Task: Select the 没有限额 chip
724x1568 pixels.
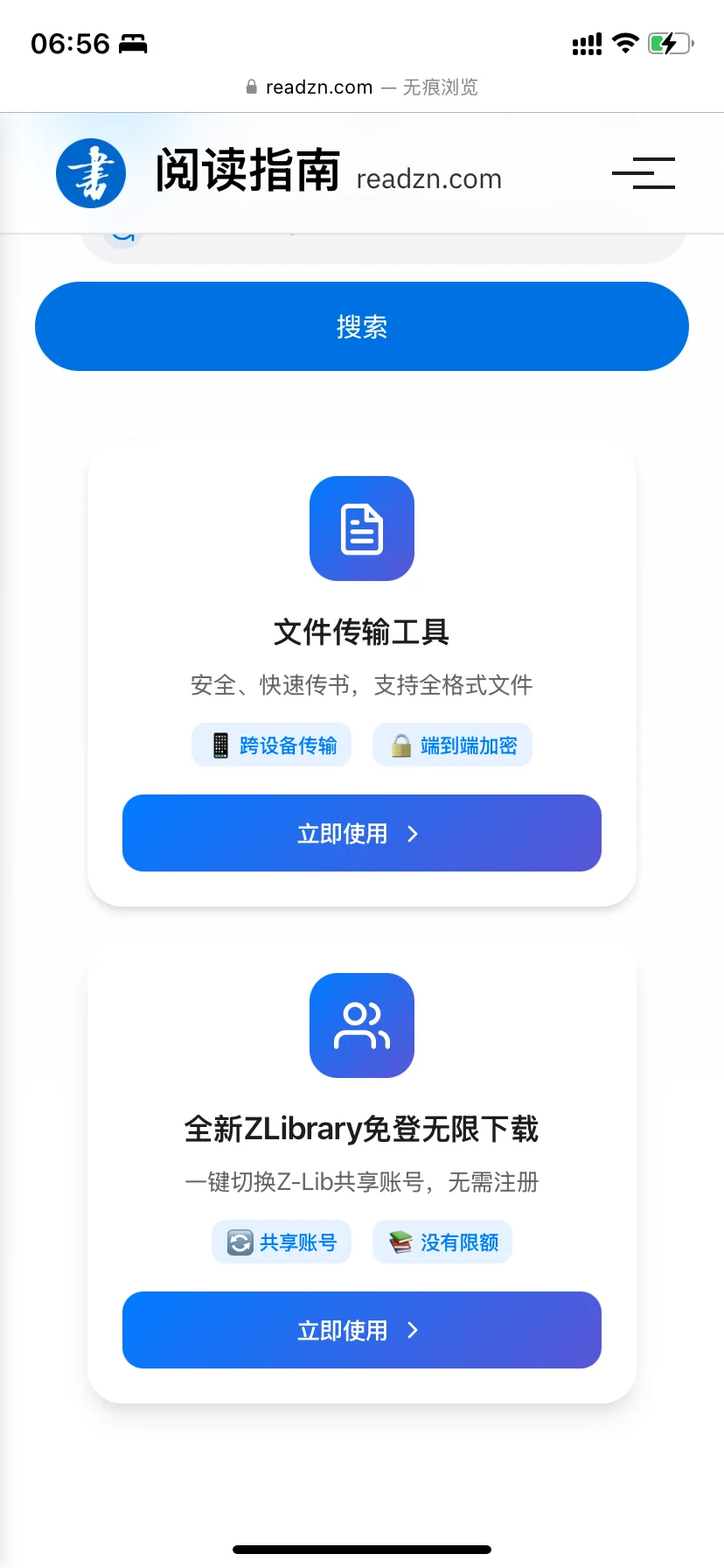Action: (x=442, y=1242)
